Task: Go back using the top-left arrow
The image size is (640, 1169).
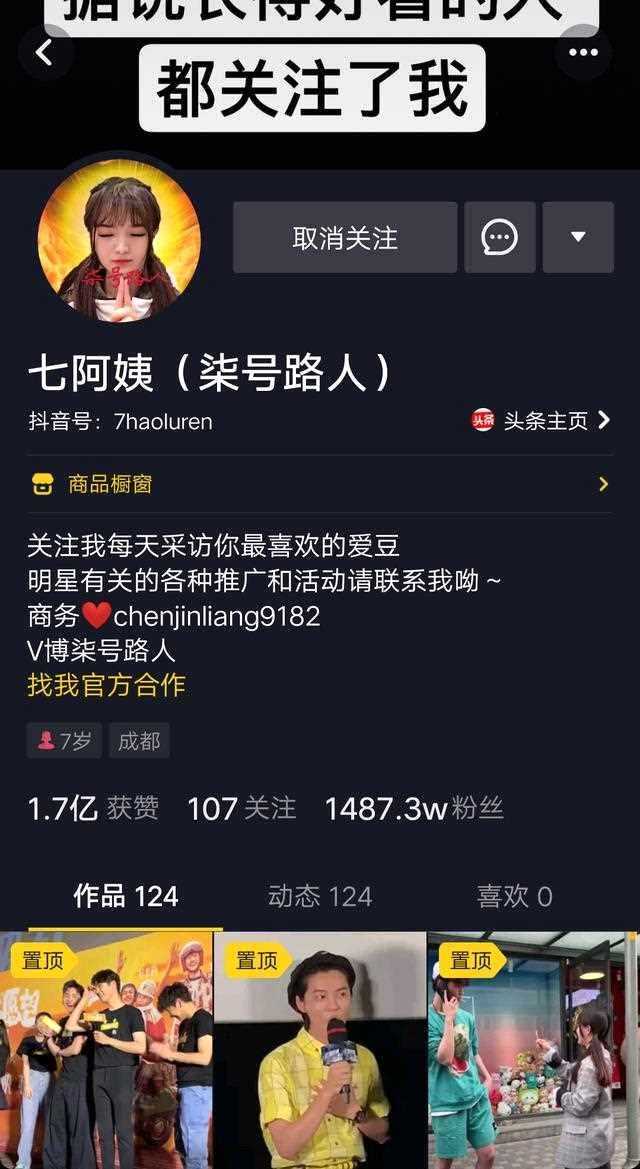Action: (x=45, y=52)
